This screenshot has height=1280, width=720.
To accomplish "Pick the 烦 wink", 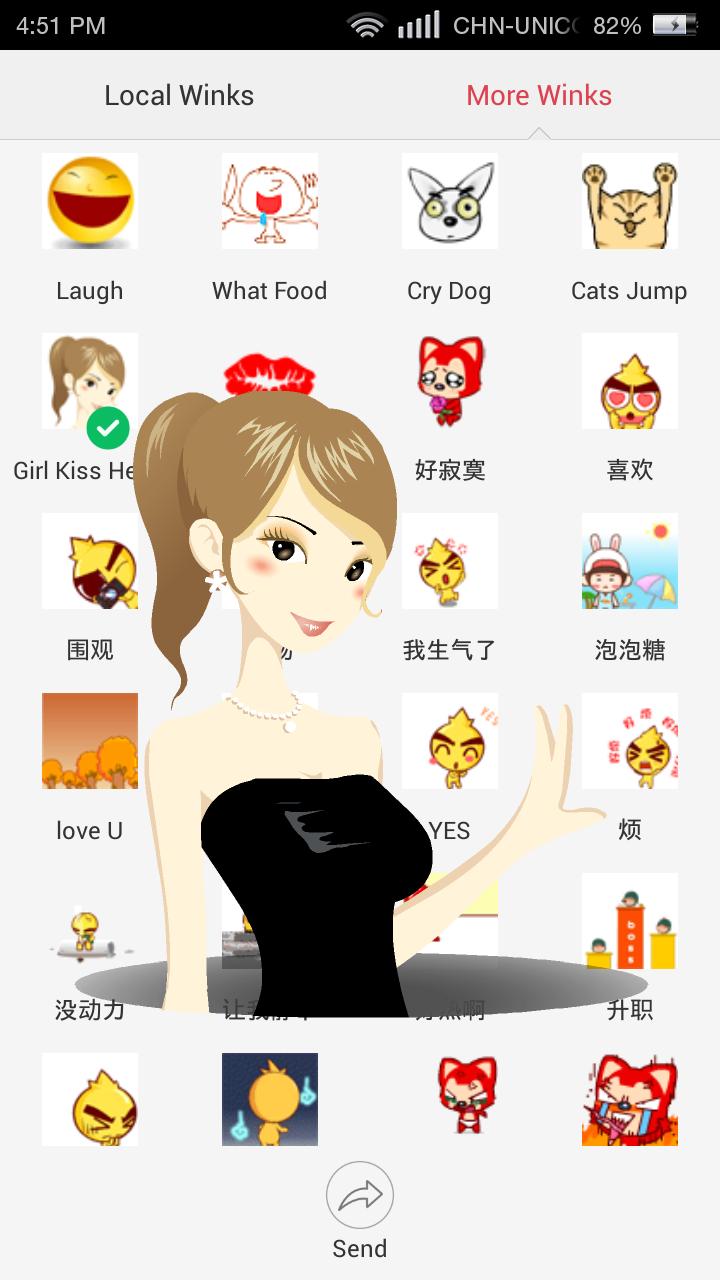I will click(x=630, y=741).
